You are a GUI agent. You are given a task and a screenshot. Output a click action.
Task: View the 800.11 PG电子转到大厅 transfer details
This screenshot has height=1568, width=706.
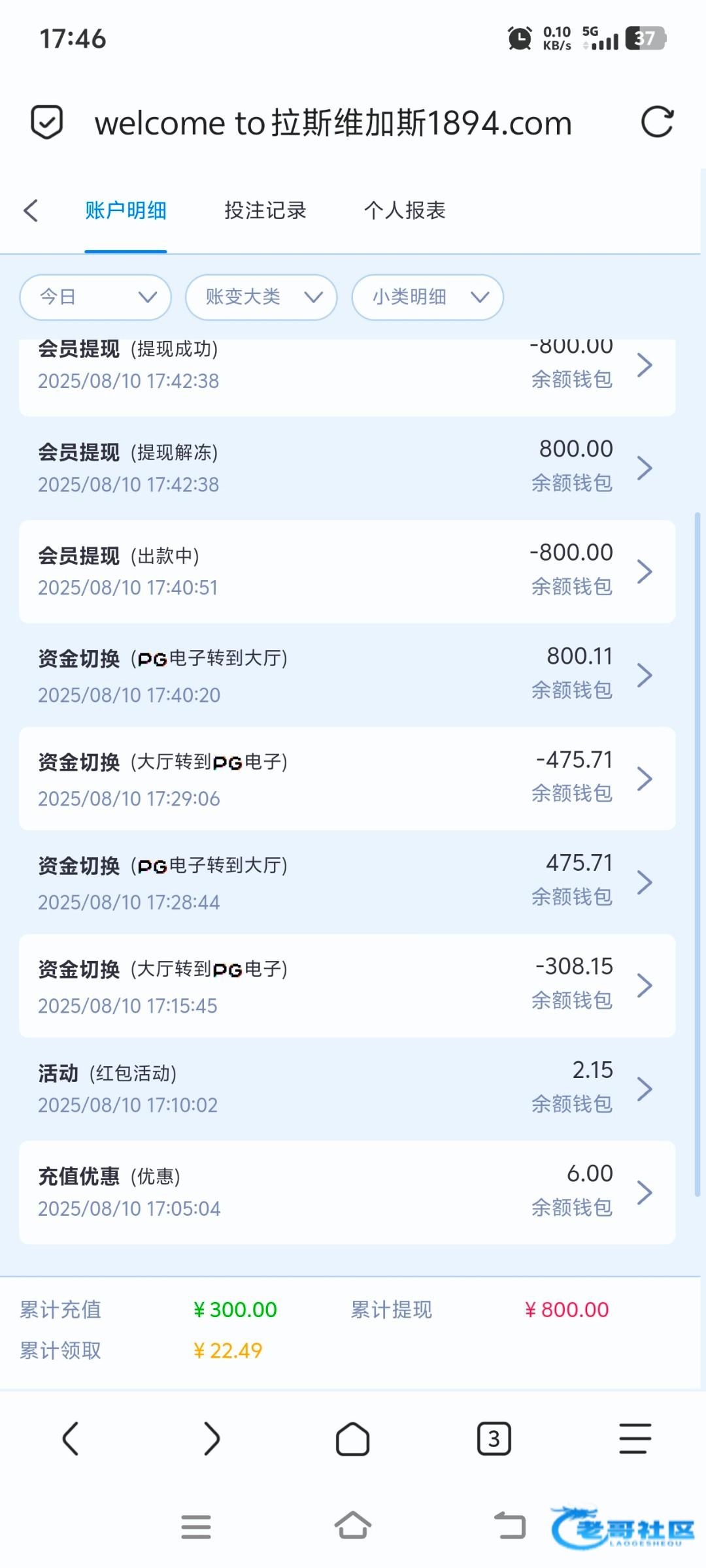tap(347, 675)
